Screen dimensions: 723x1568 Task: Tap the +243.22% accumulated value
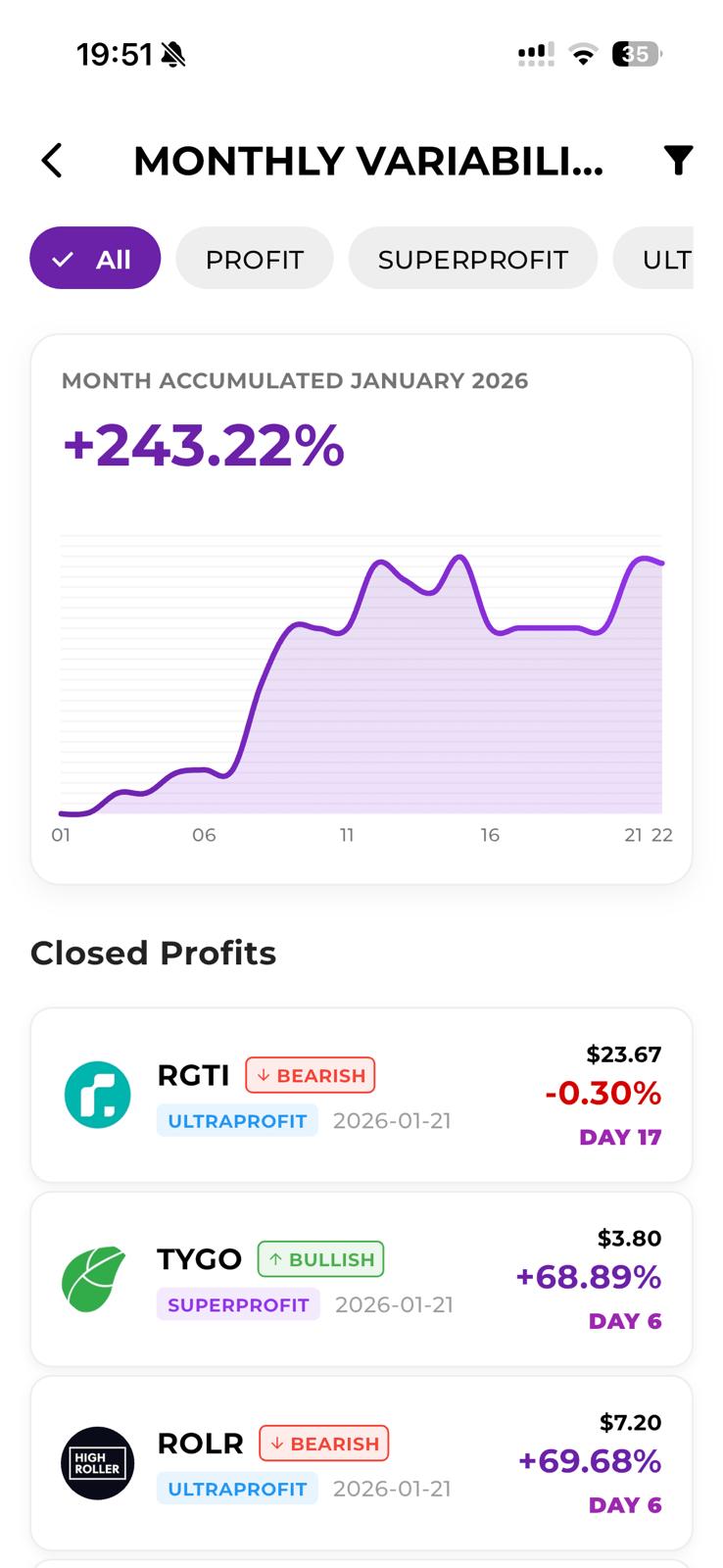[202, 446]
